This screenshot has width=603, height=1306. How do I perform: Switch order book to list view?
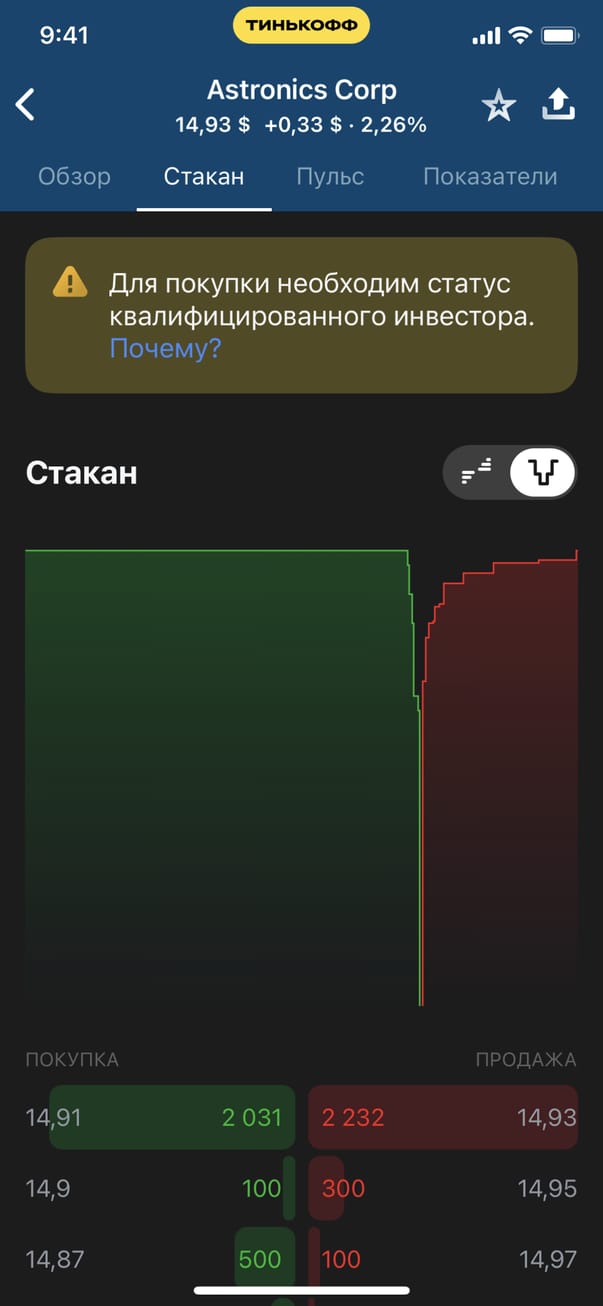coord(478,473)
